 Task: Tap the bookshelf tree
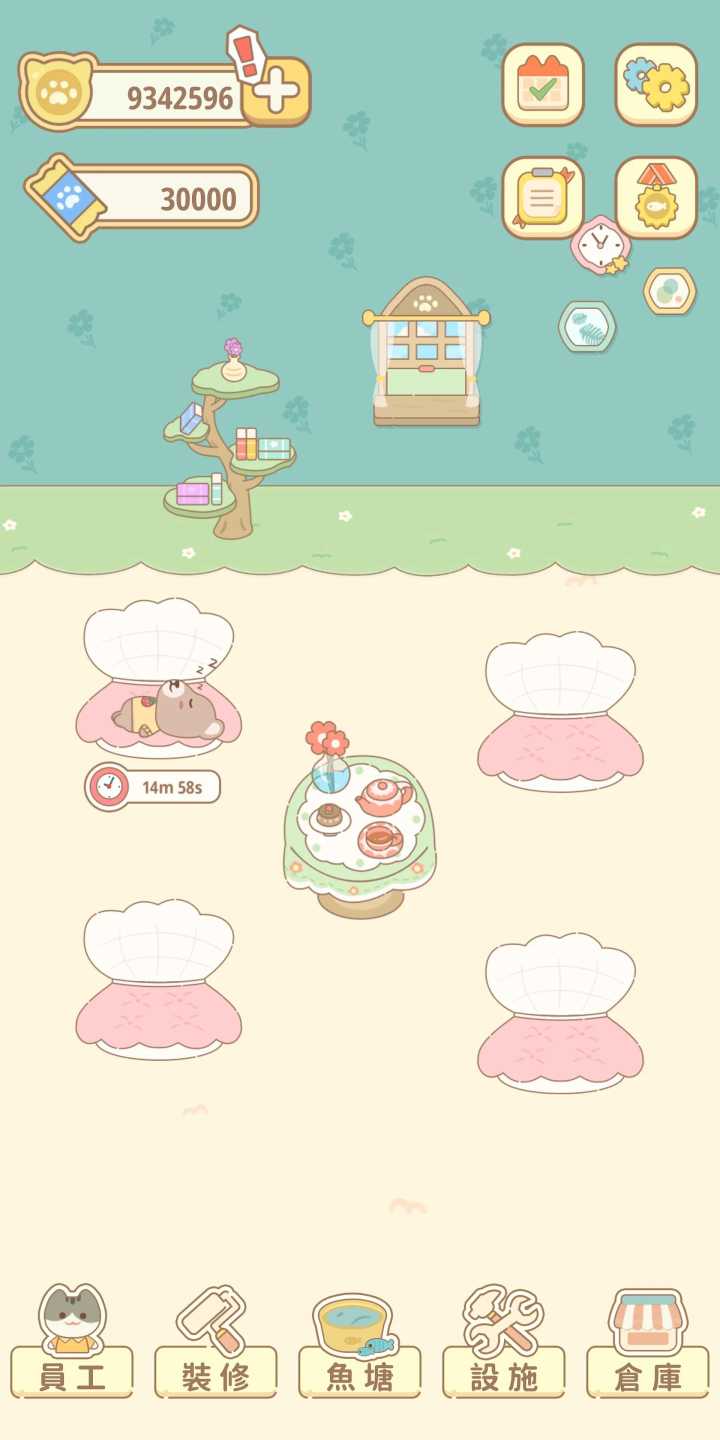[230, 445]
